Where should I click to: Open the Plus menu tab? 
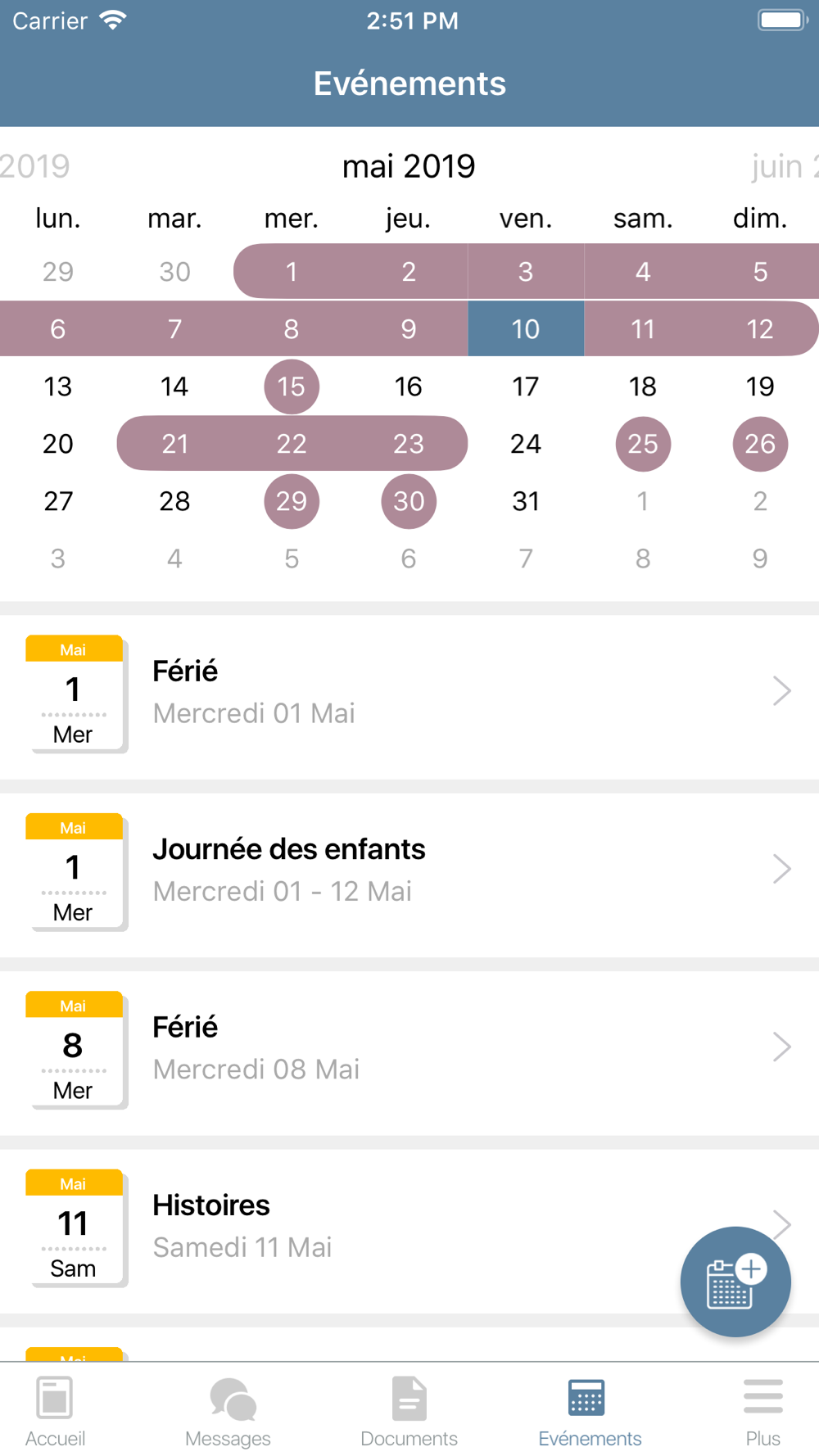[x=762, y=1411]
